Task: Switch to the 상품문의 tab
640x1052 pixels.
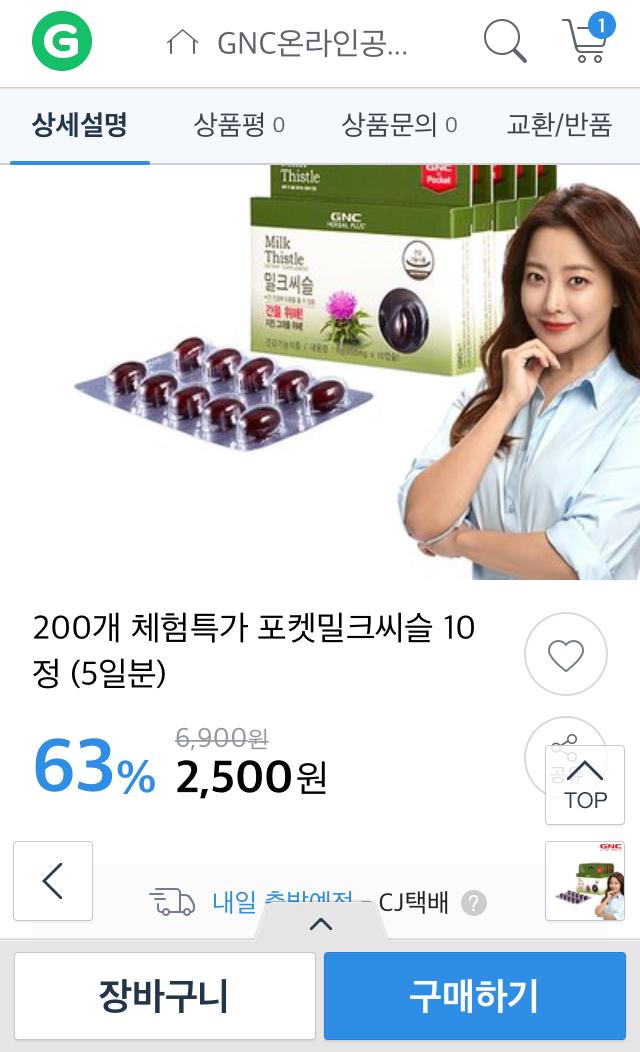Action: coord(399,125)
